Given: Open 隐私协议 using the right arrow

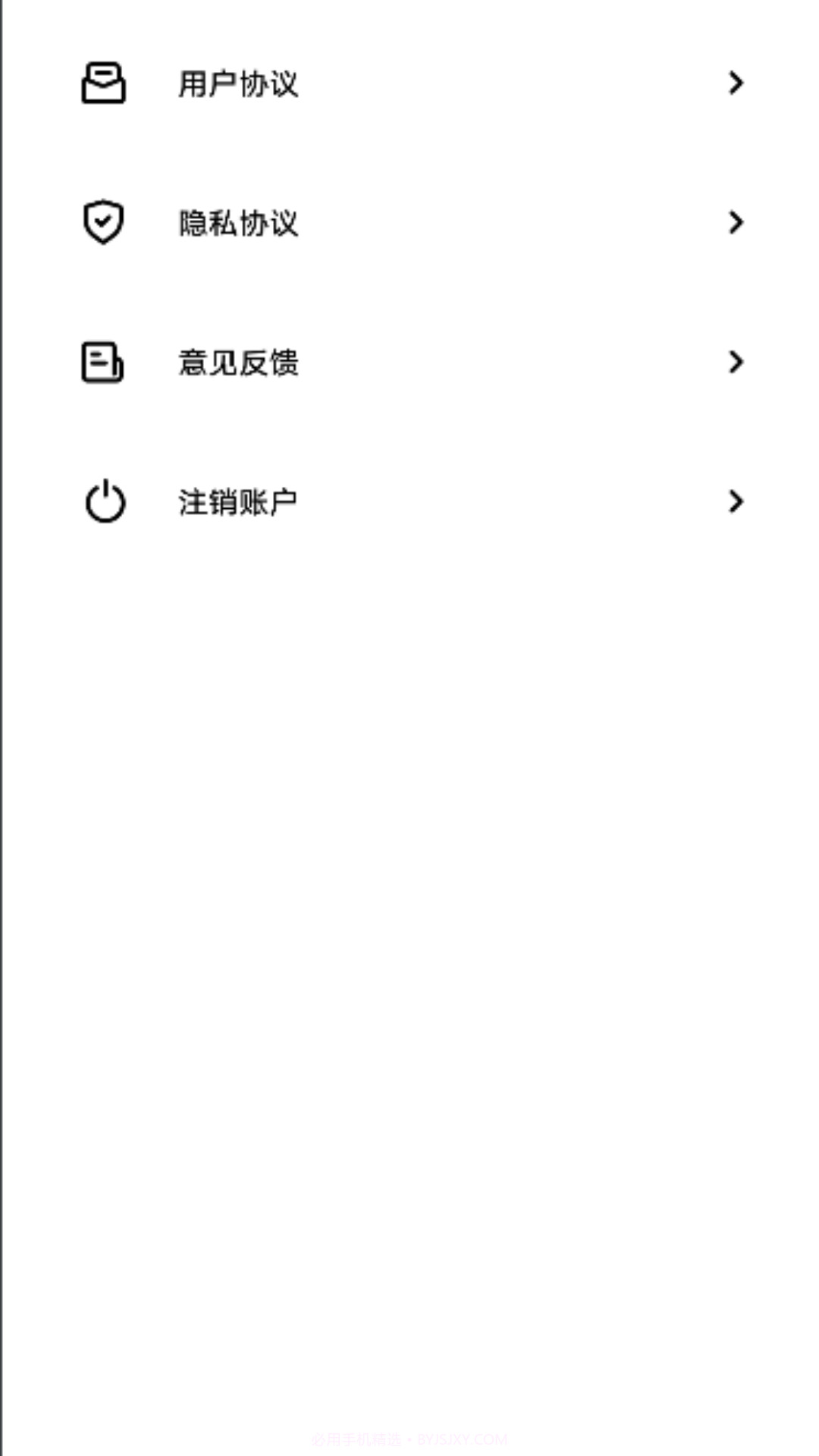Looking at the screenshot, I should (735, 222).
